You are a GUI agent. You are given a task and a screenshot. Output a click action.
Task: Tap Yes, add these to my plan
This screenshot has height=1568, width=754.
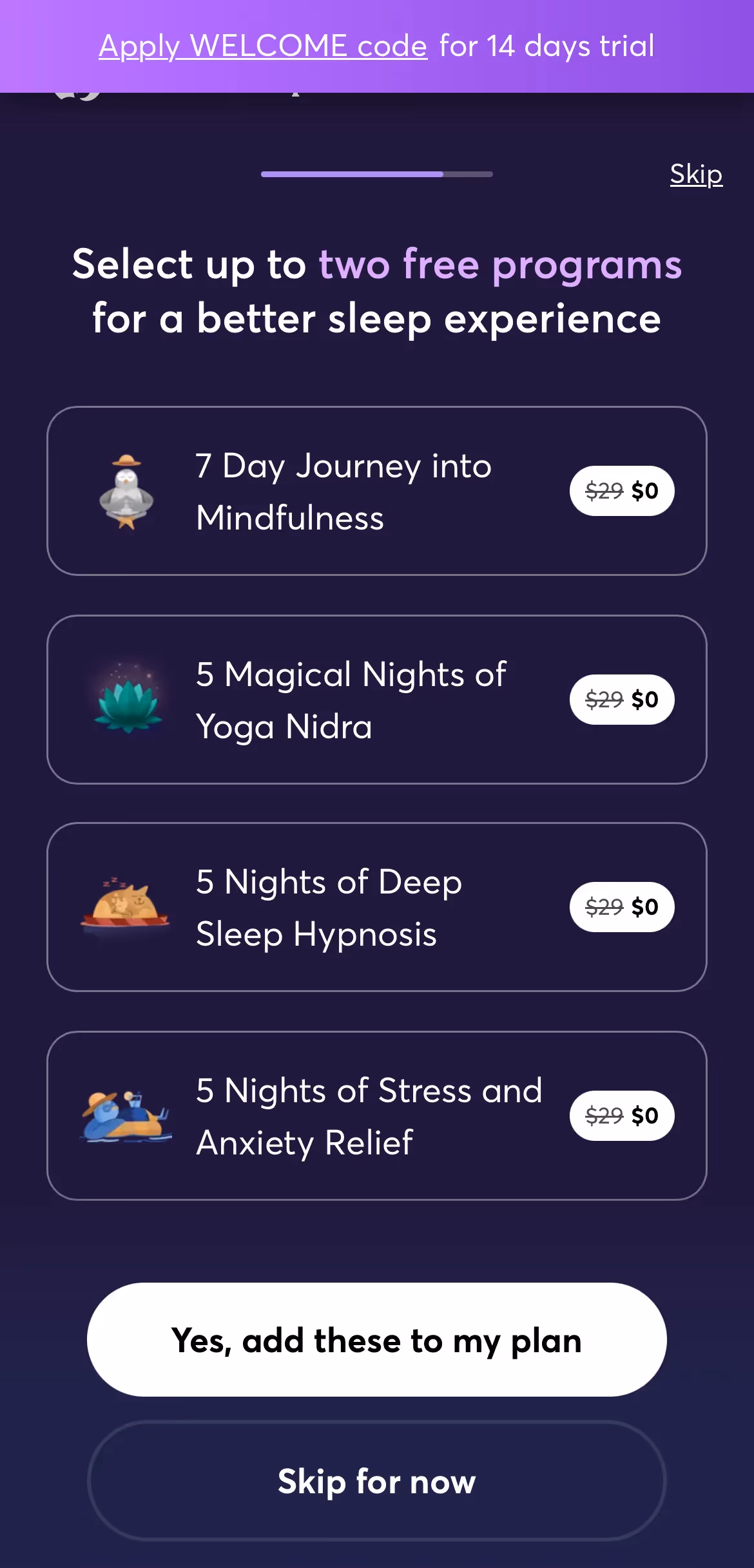[376, 1340]
